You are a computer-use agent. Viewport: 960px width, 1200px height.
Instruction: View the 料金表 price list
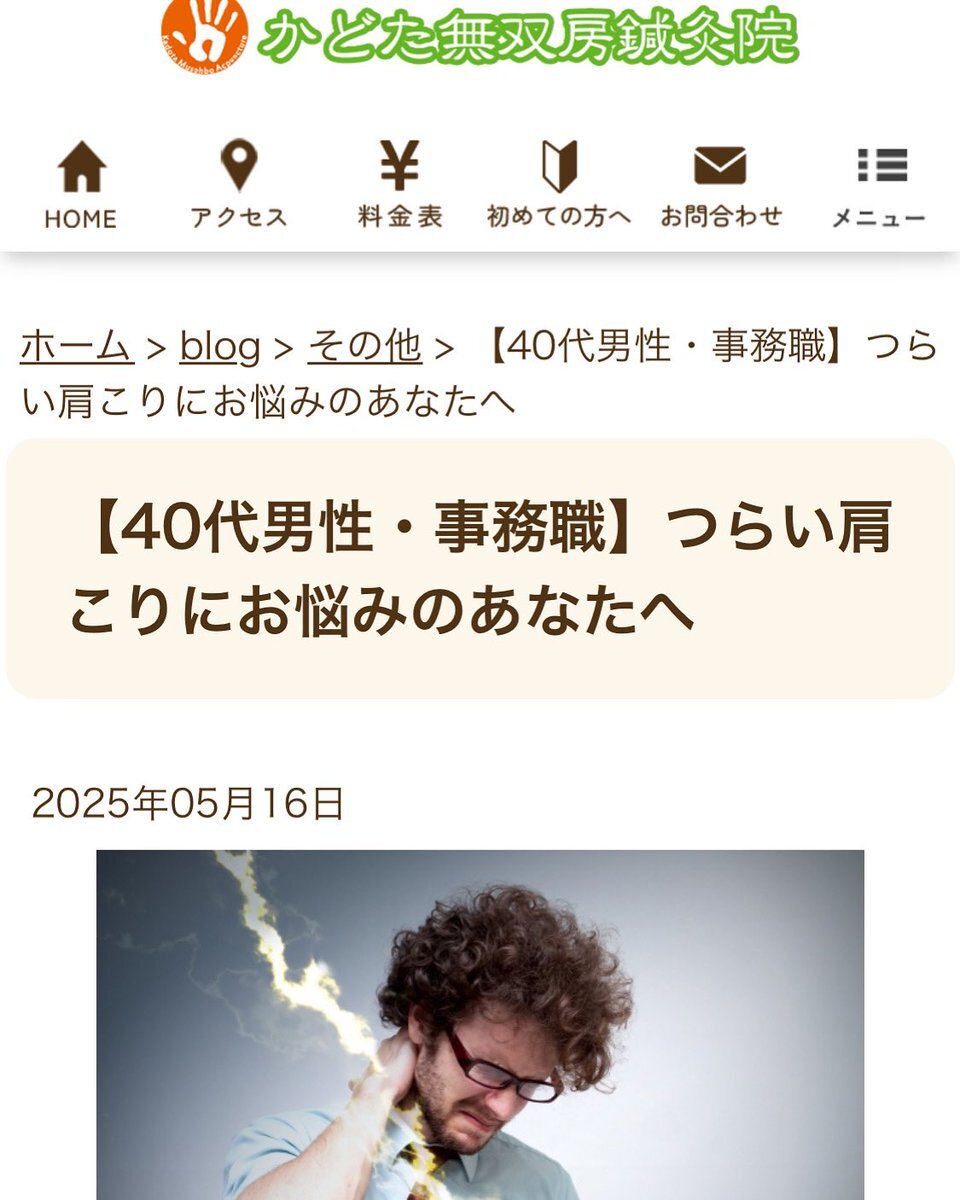[400, 185]
